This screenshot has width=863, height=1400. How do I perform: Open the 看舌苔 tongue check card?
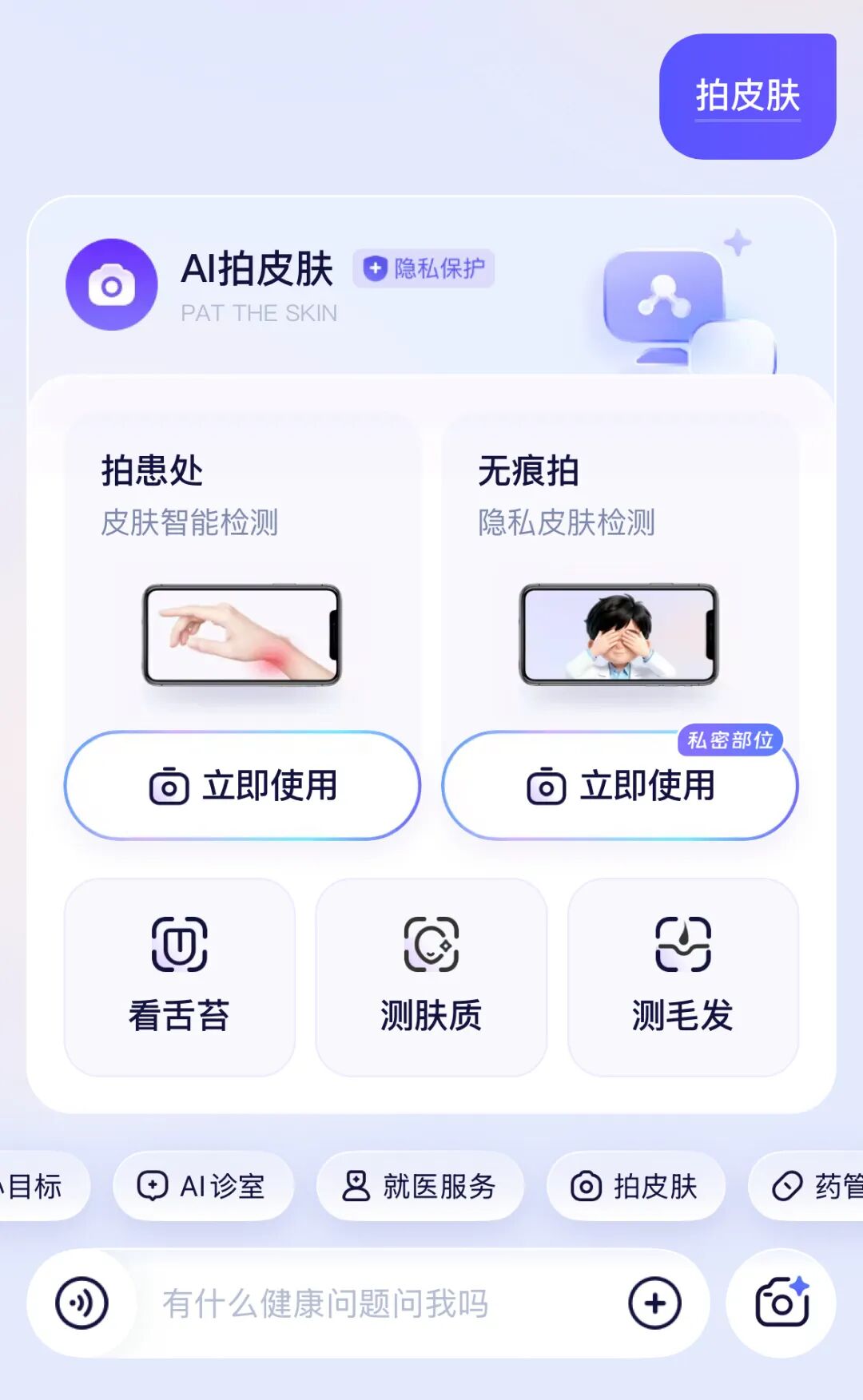click(180, 978)
